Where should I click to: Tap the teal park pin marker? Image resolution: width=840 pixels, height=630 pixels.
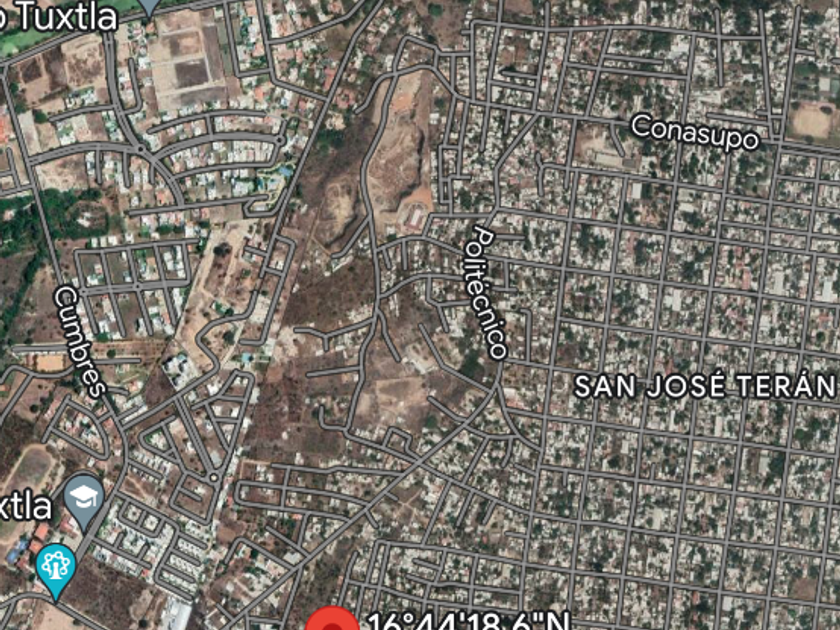tap(55, 566)
